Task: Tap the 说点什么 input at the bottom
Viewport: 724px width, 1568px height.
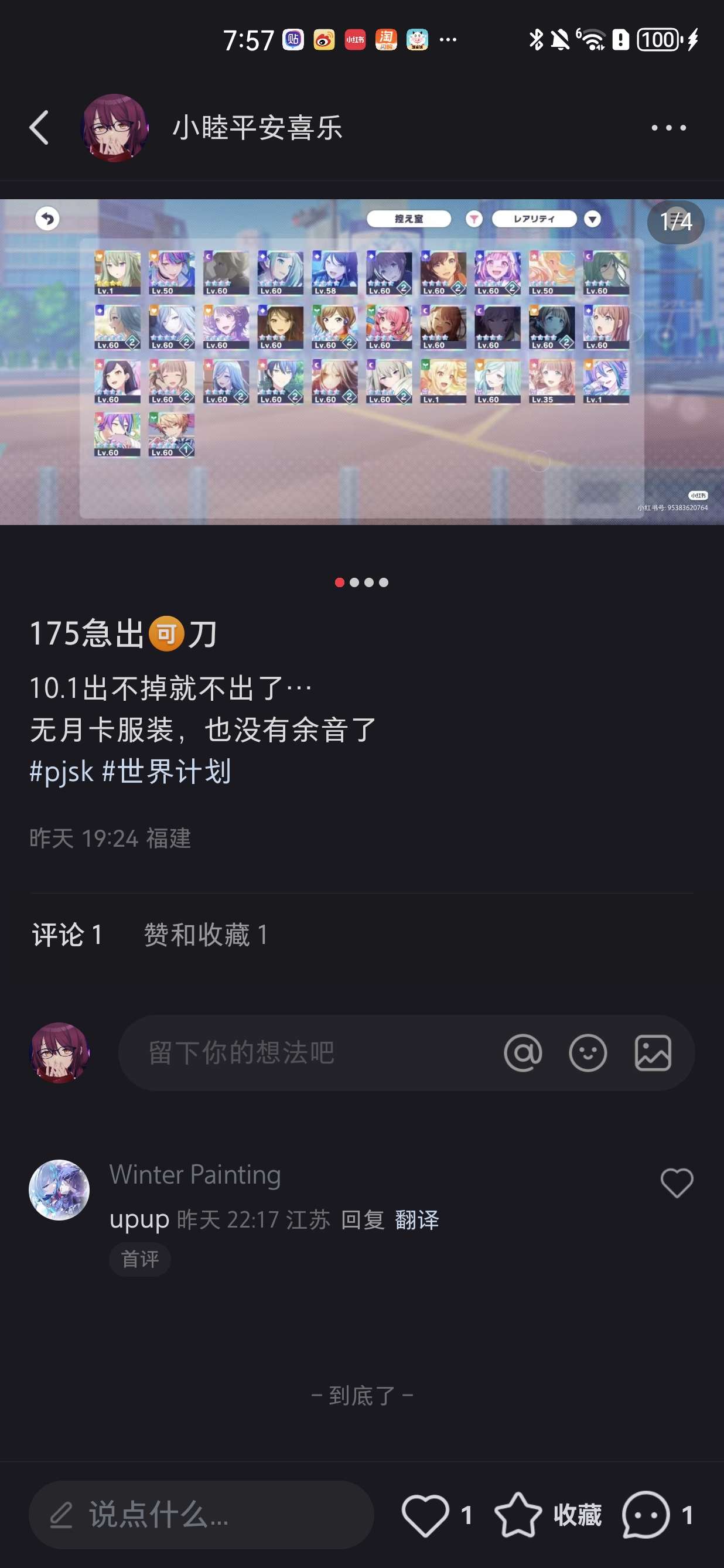Action: [x=201, y=1515]
